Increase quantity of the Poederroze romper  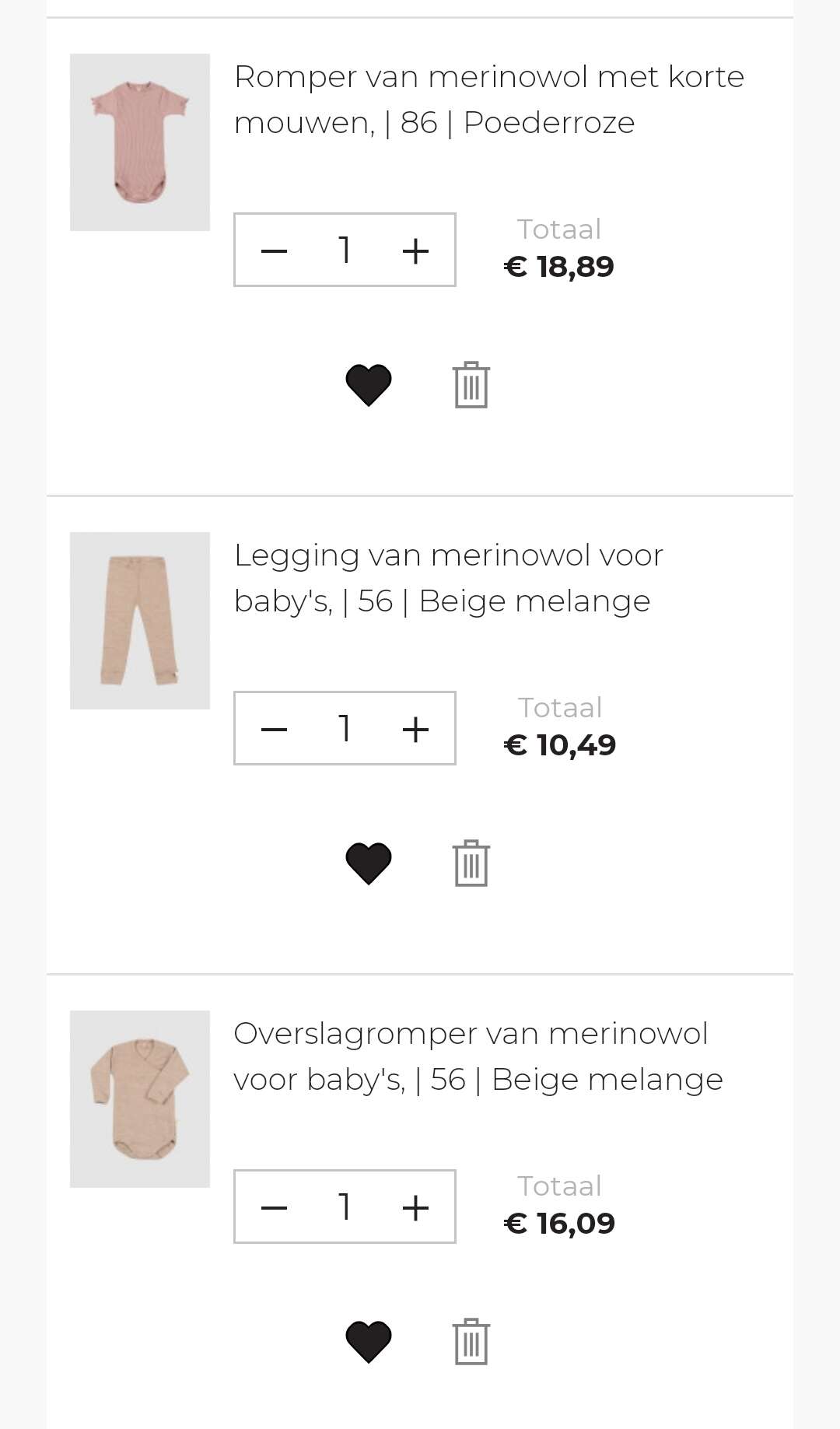click(415, 250)
